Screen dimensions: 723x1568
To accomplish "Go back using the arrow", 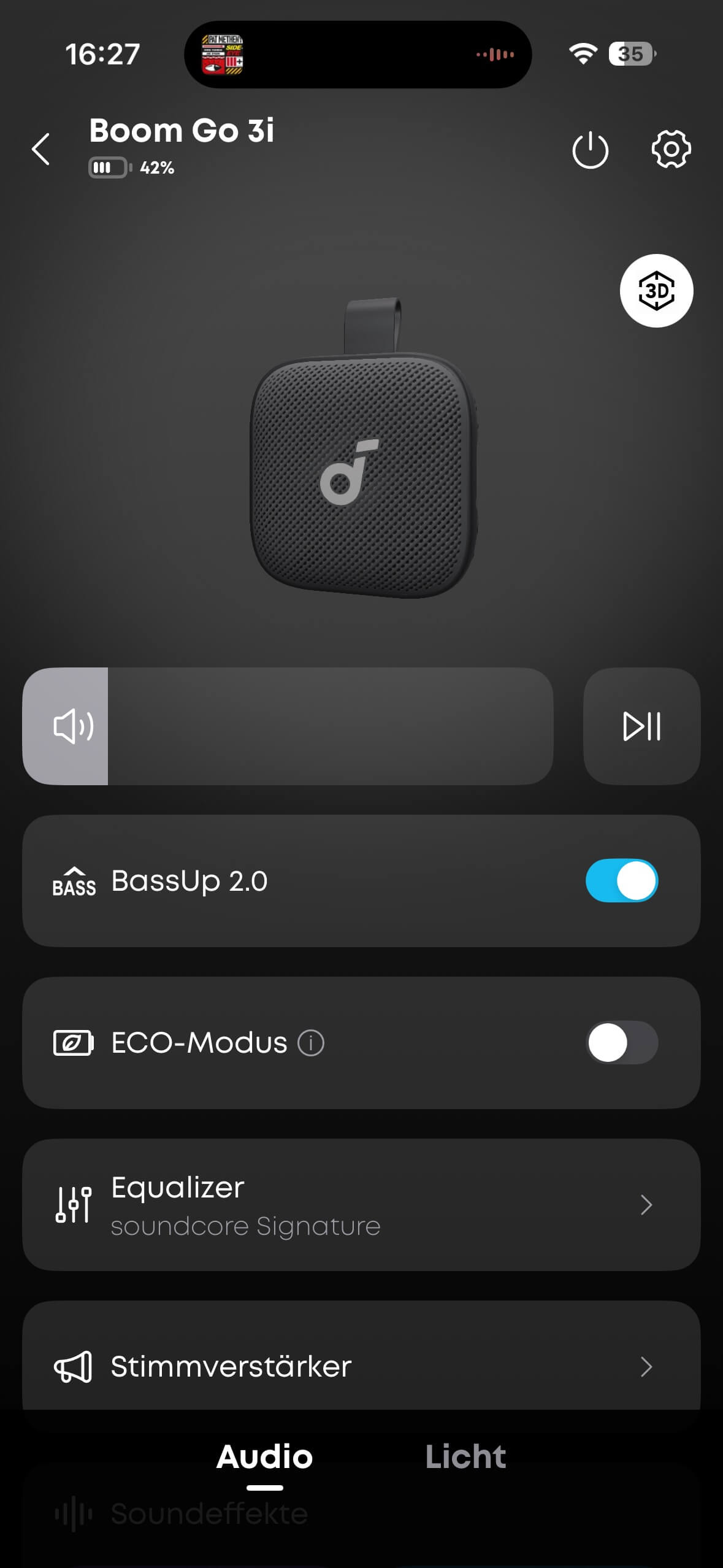I will [x=41, y=149].
